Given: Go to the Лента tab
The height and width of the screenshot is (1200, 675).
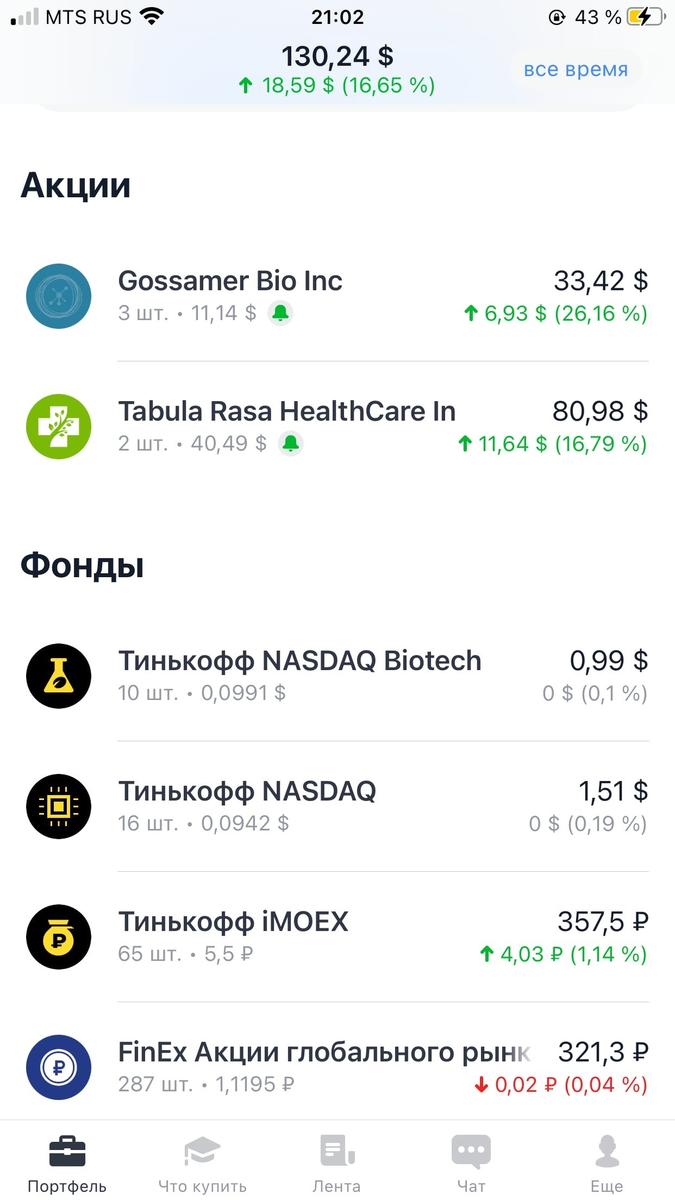Looking at the screenshot, I should point(336,1163).
